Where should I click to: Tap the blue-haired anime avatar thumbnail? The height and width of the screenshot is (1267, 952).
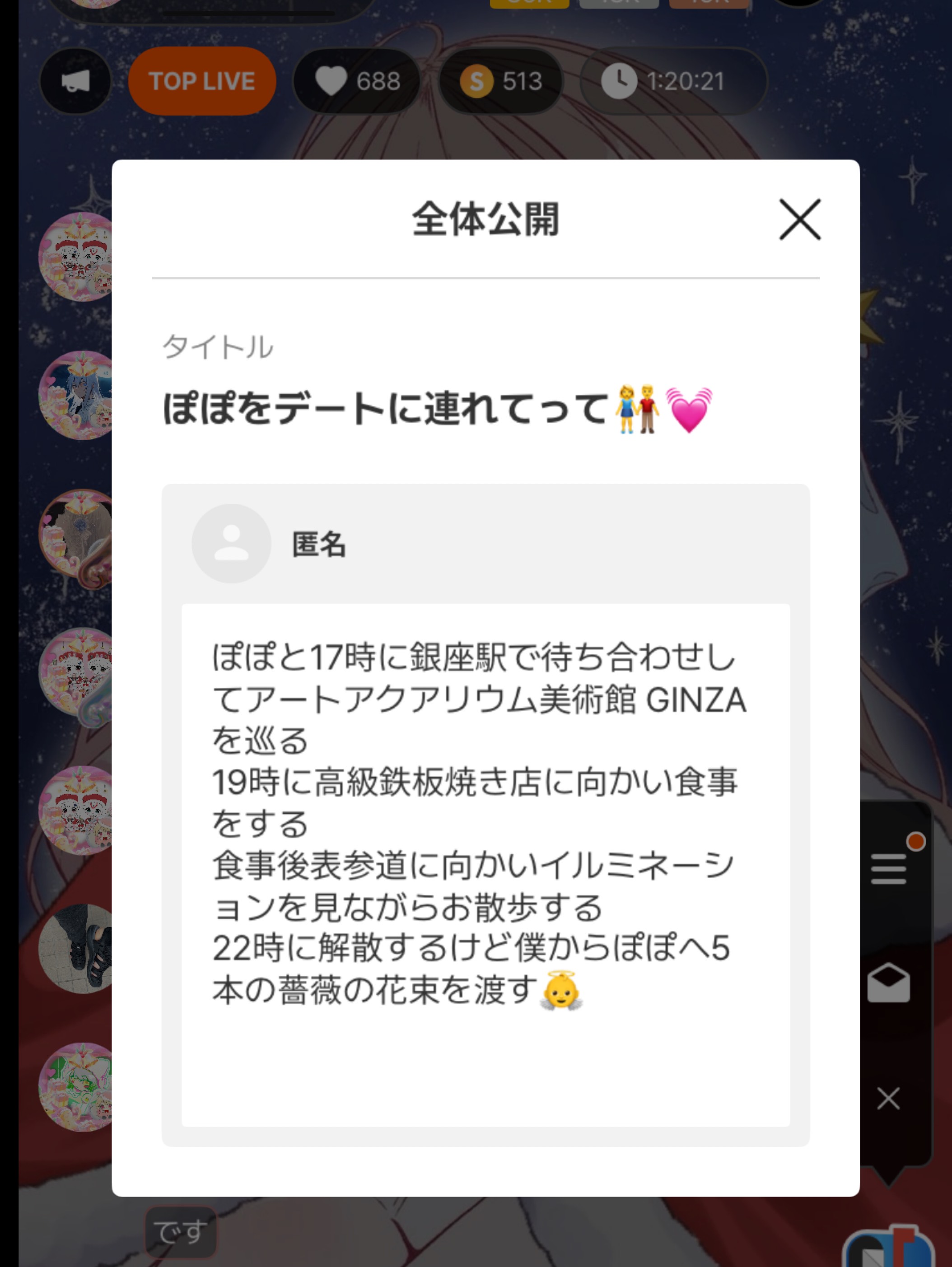(x=80, y=395)
